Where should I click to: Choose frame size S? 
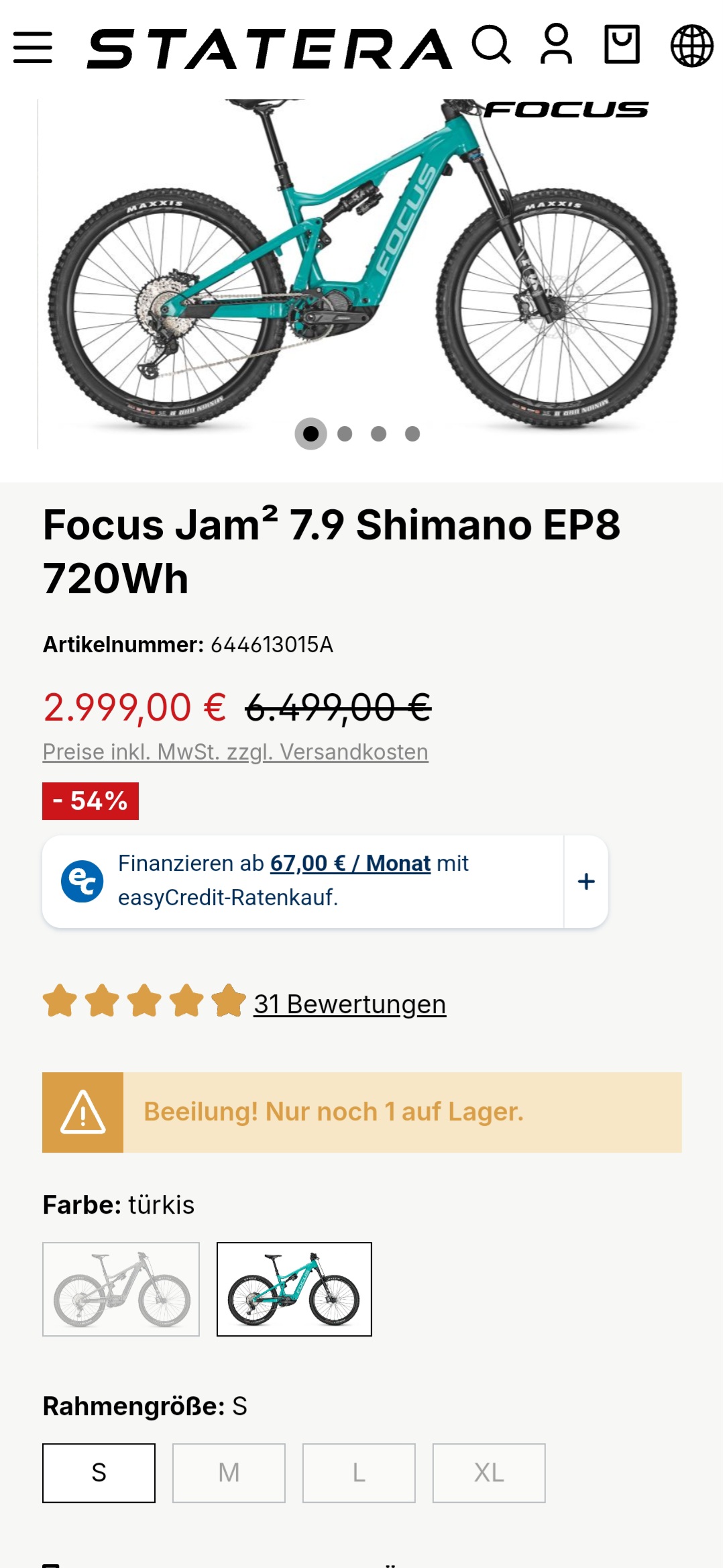click(99, 1473)
